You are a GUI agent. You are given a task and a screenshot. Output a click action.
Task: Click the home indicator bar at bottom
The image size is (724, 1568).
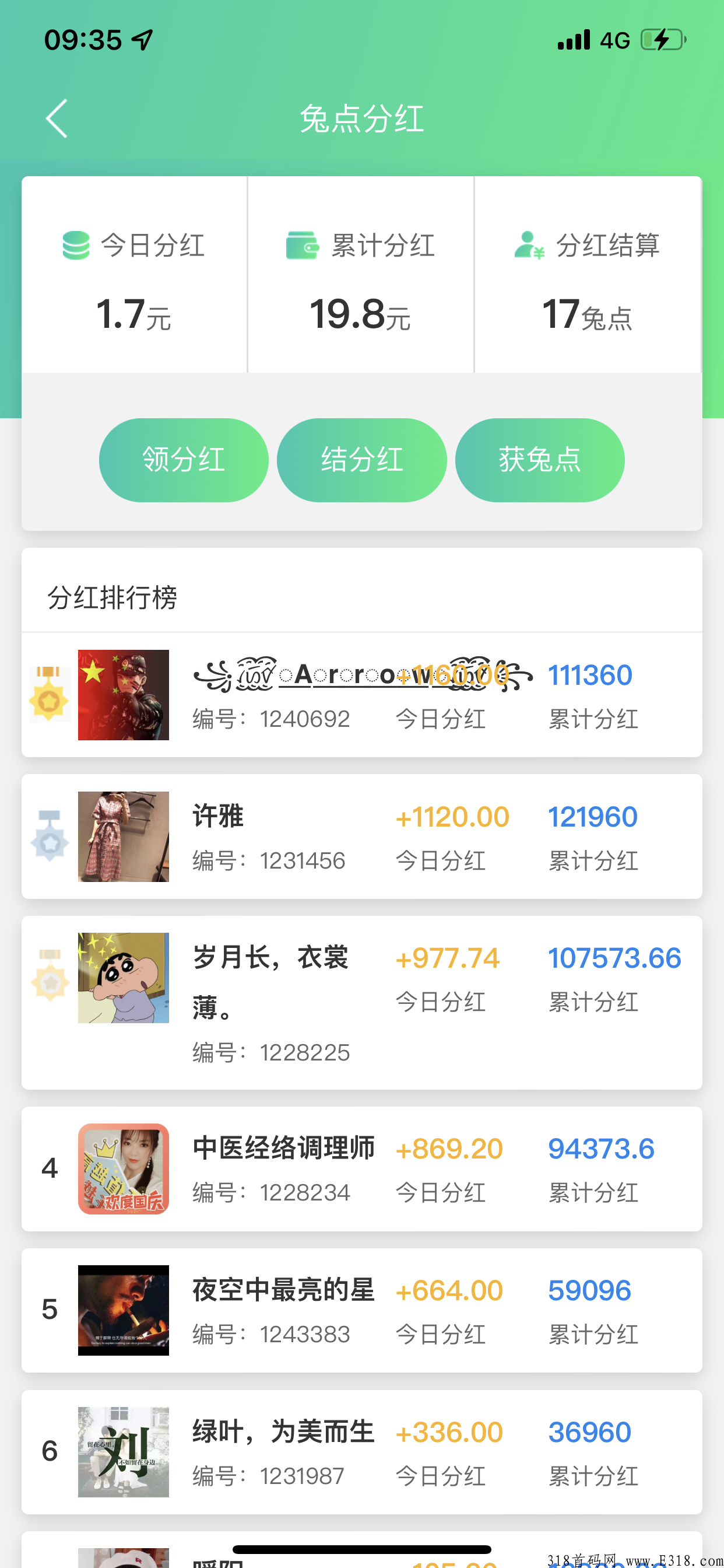pos(362,1548)
